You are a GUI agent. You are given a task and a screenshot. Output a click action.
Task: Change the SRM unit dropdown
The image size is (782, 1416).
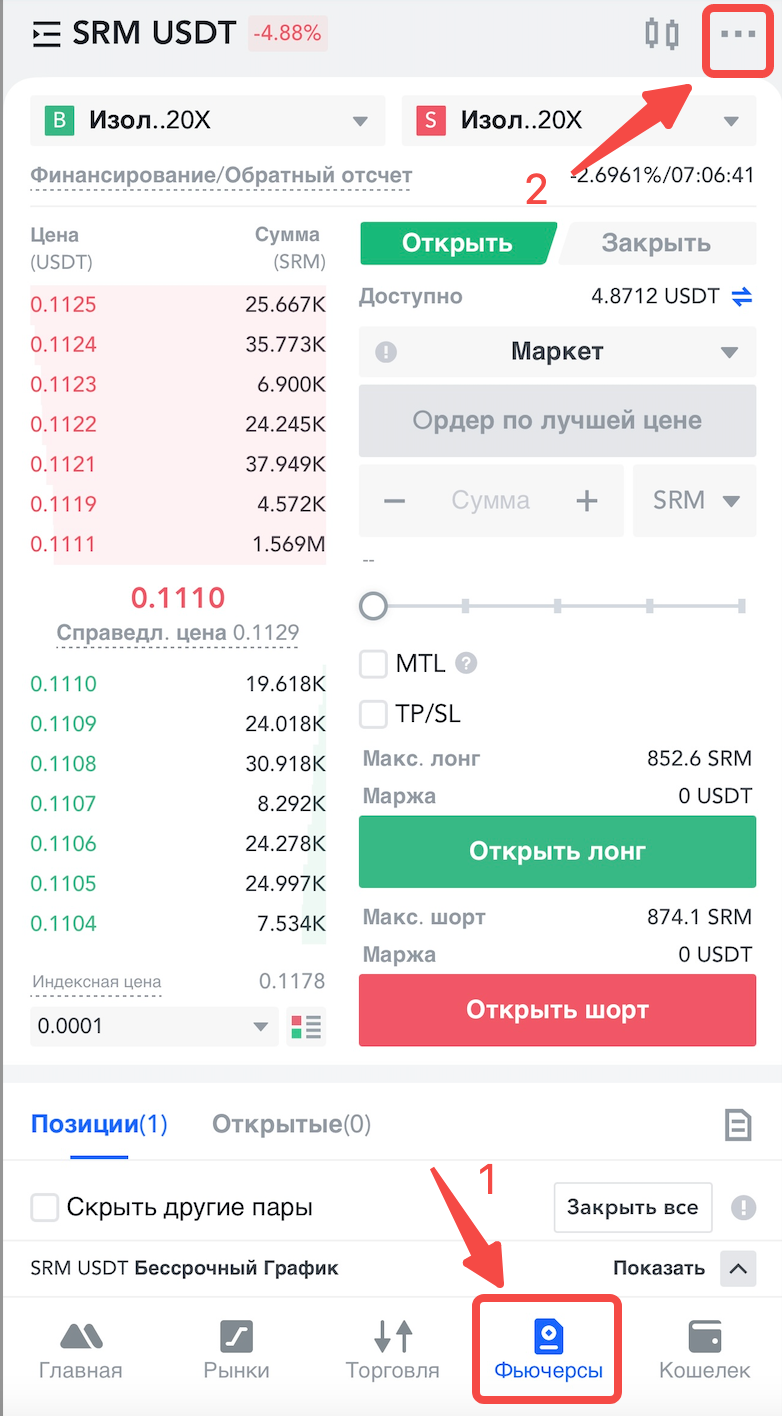coord(695,500)
